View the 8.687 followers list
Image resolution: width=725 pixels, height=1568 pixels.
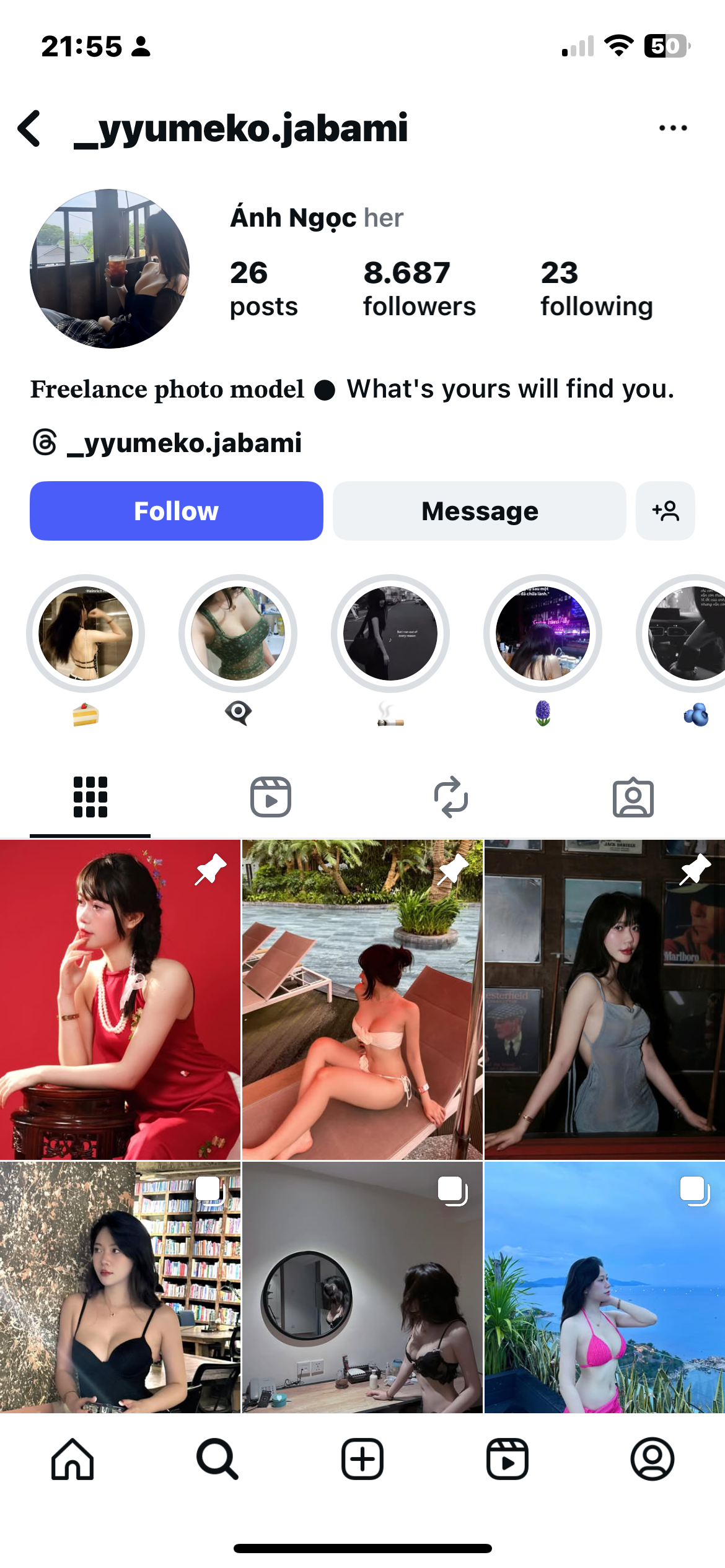coord(419,289)
